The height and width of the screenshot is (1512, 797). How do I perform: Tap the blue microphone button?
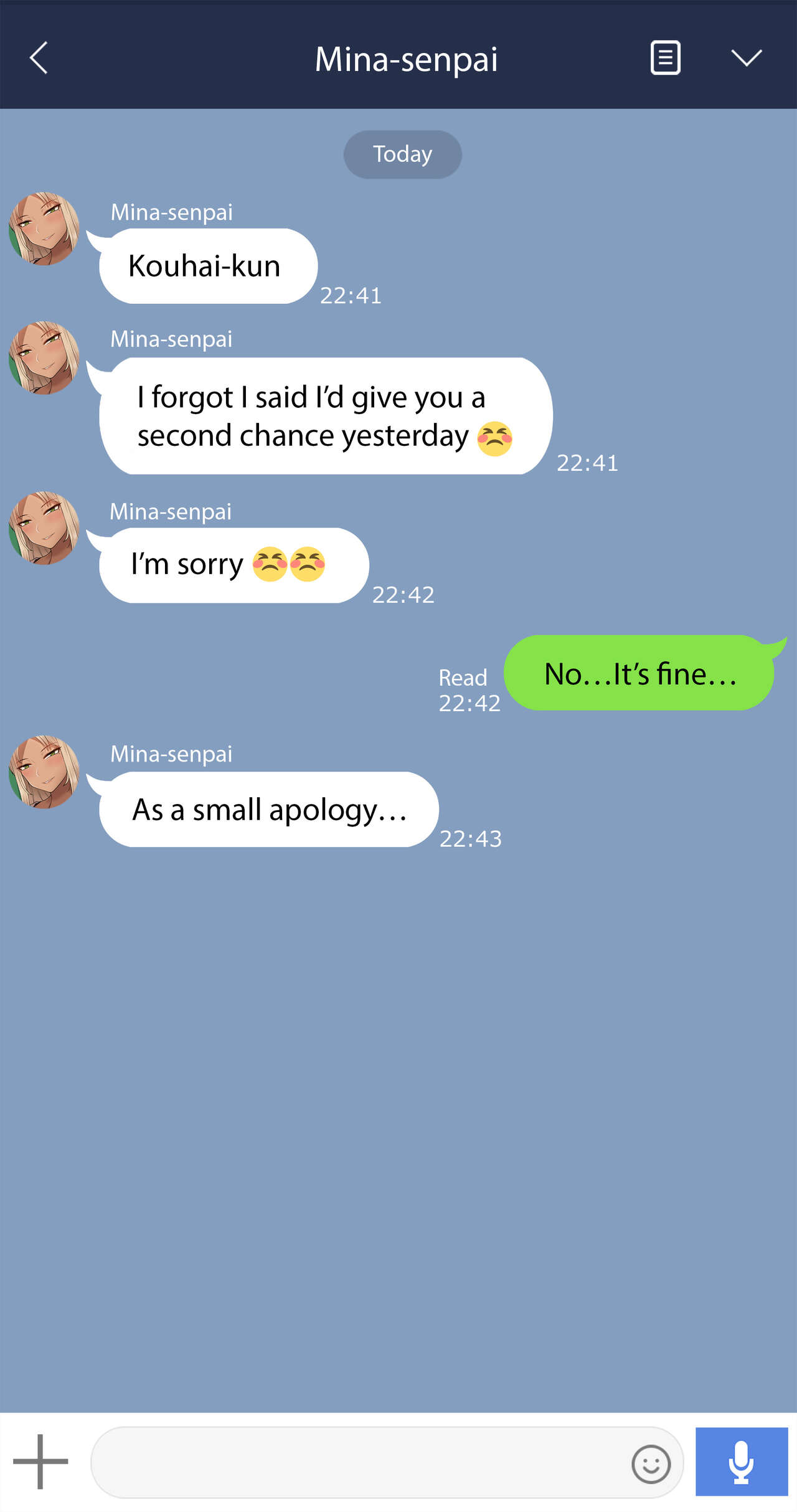742,1462
